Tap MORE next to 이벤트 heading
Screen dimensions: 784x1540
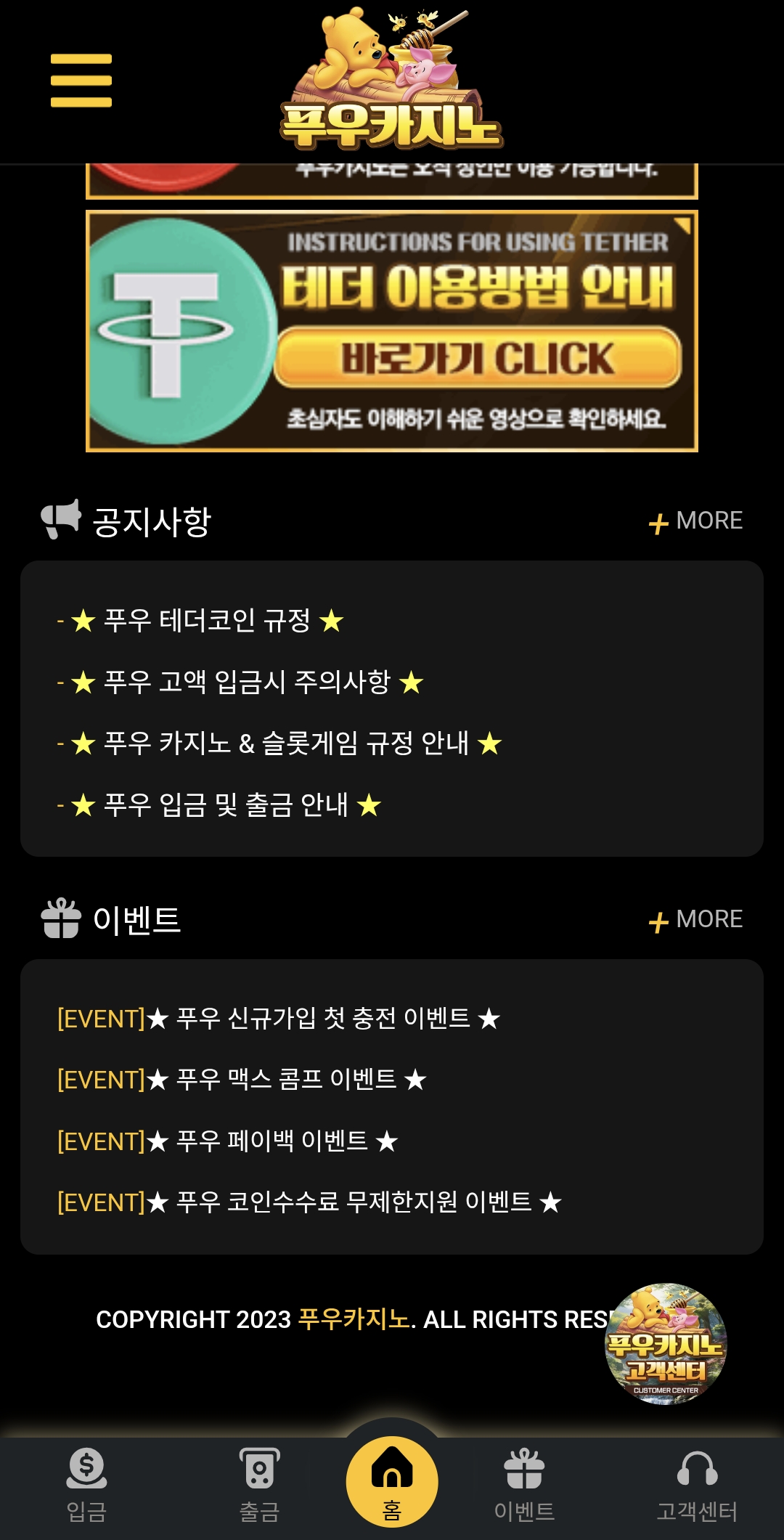pos(695,920)
